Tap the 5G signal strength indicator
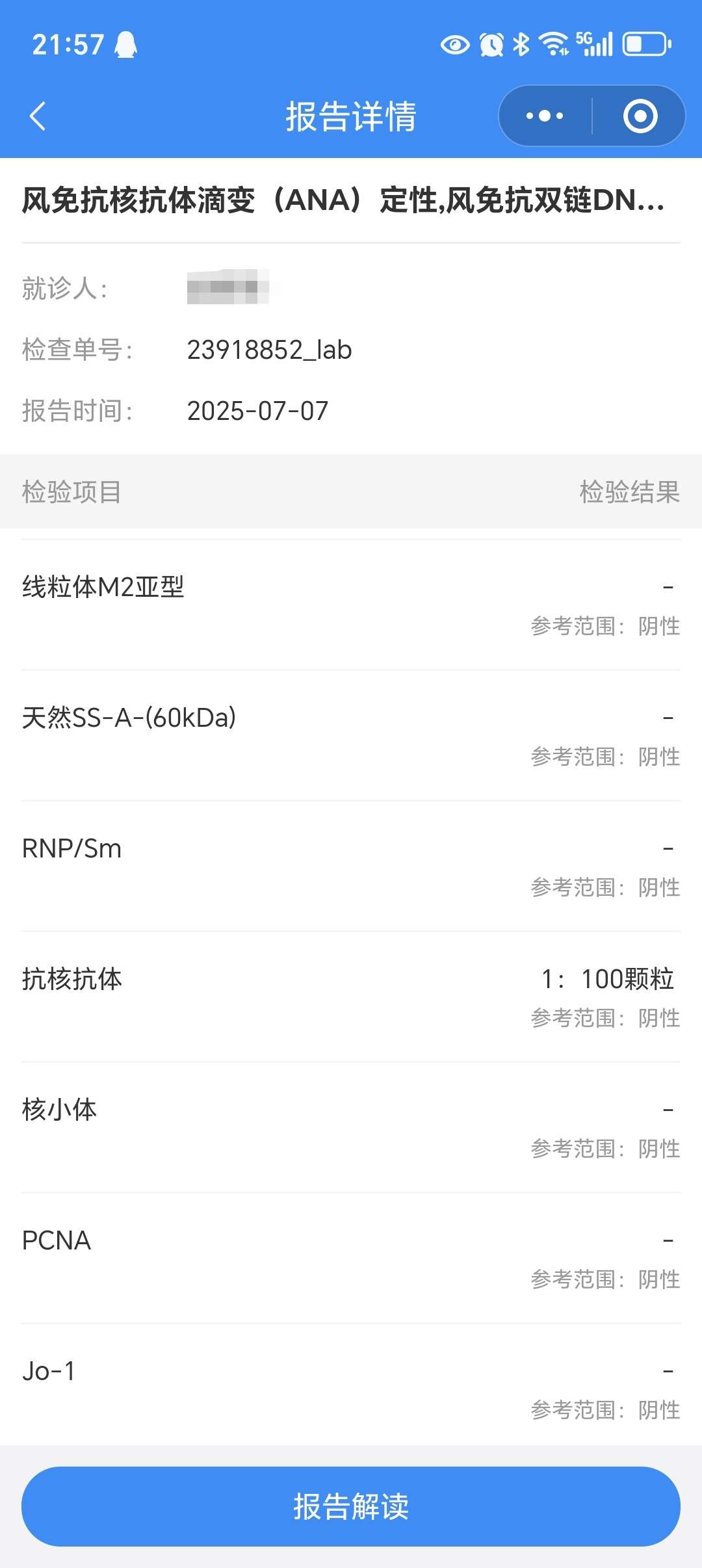The width and height of the screenshot is (702, 1568). click(x=593, y=44)
